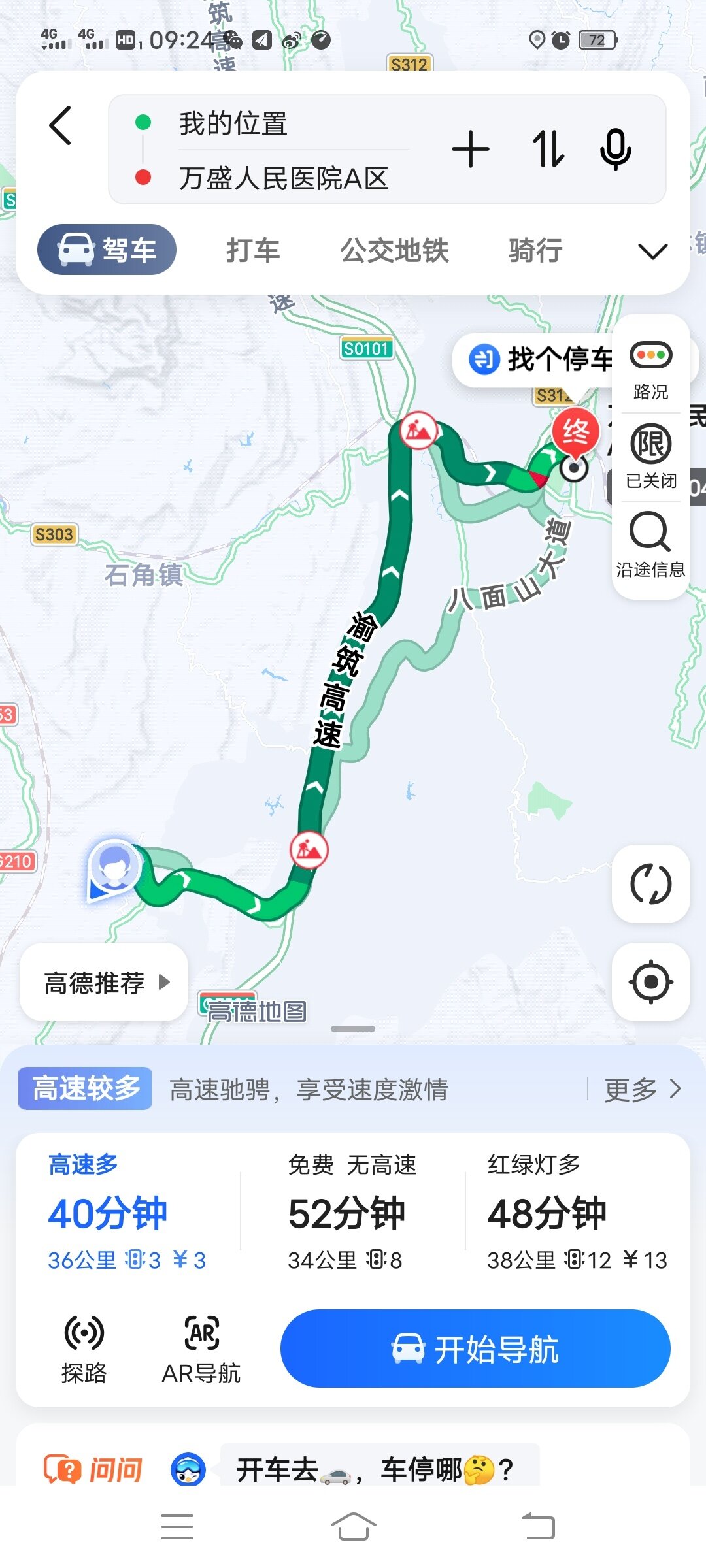Add a waypoint with the plus icon

tap(471, 150)
